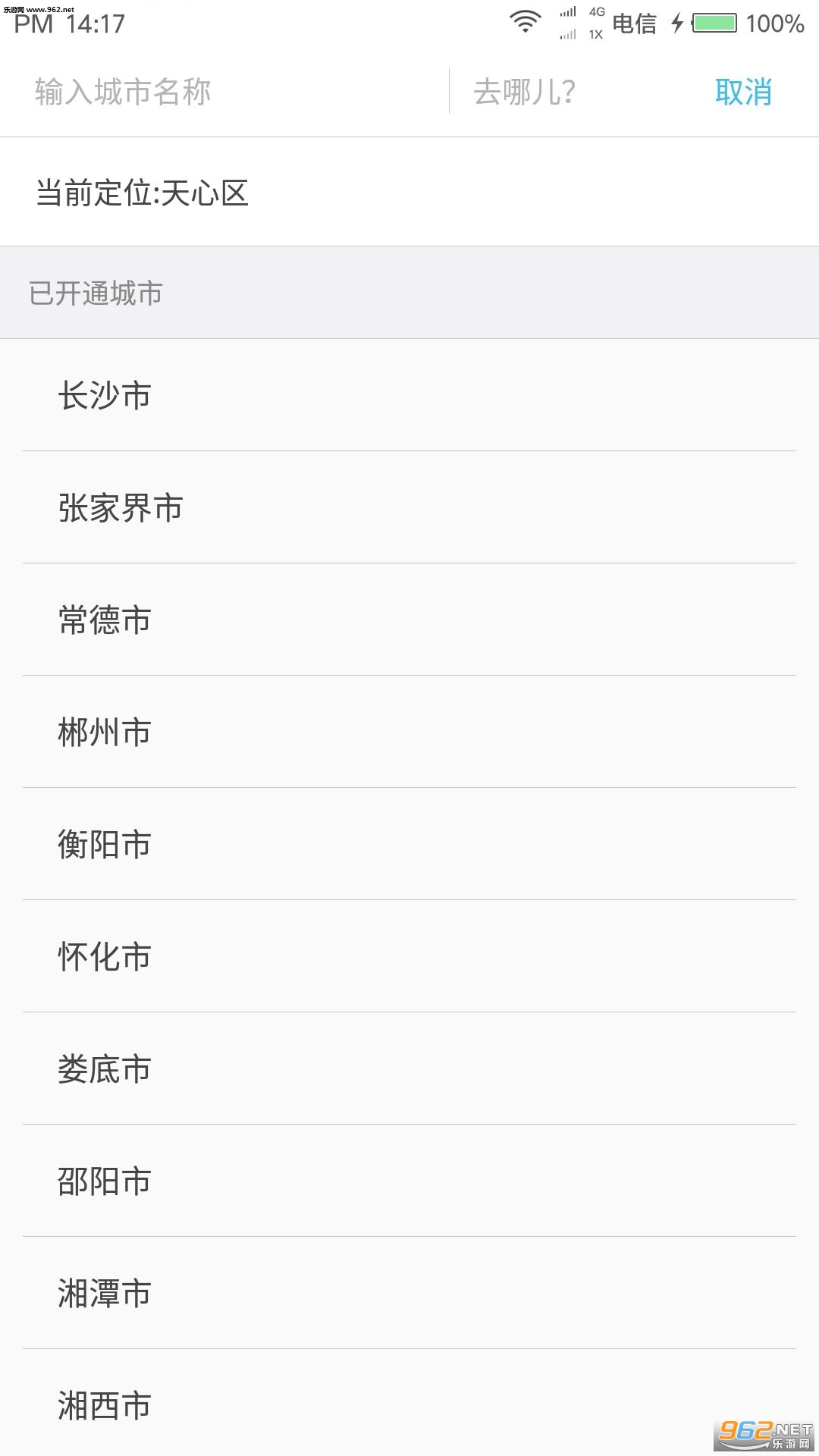Select 湘潭市
The height and width of the screenshot is (1456, 819).
409,1293
